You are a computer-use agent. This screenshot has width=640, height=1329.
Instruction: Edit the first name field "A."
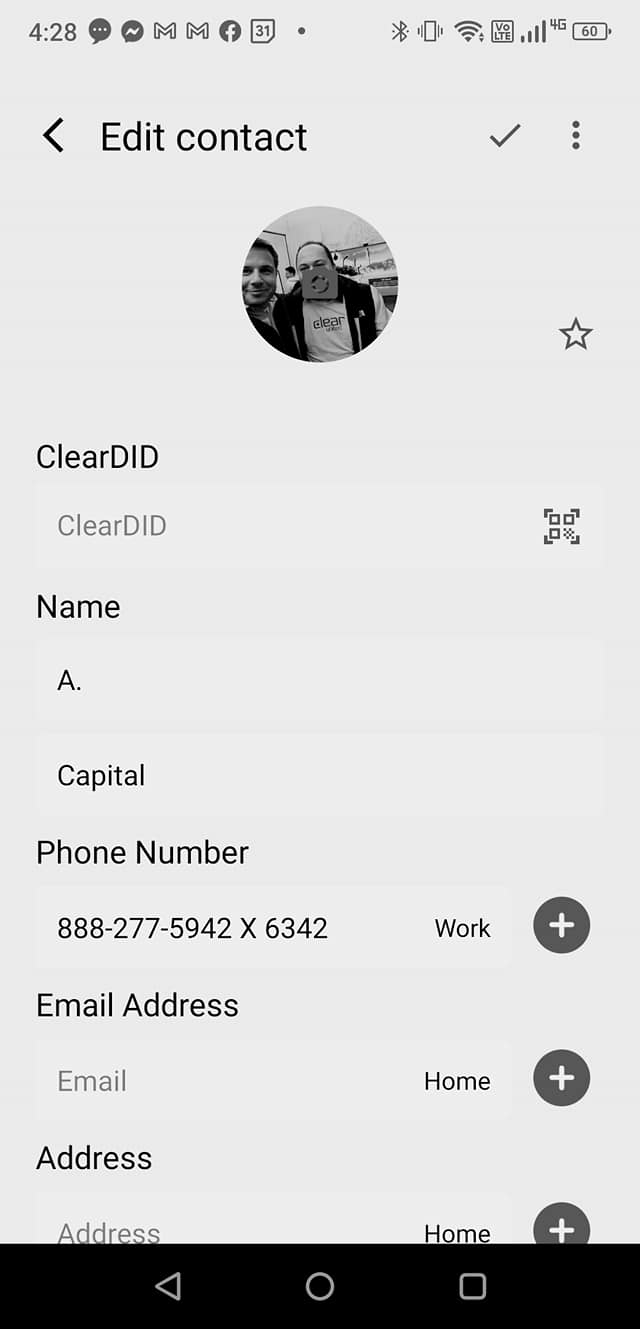point(320,681)
